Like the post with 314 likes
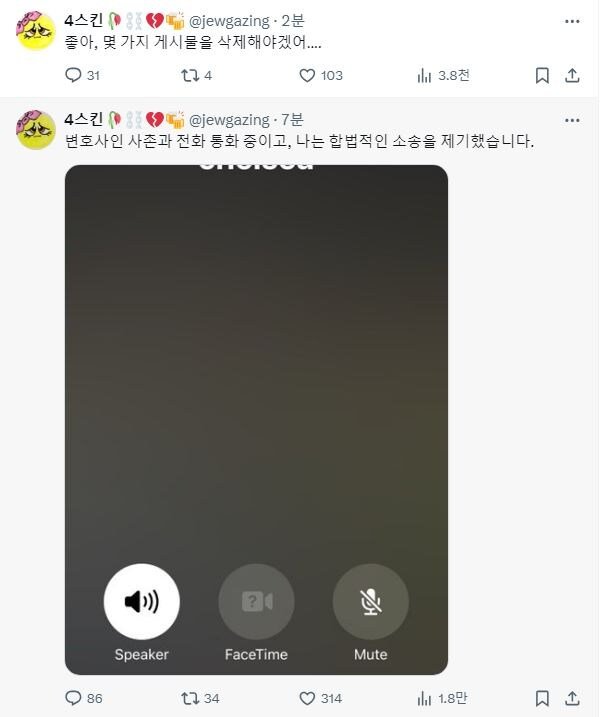The width and height of the screenshot is (607, 717). click(x=308, y=698)
